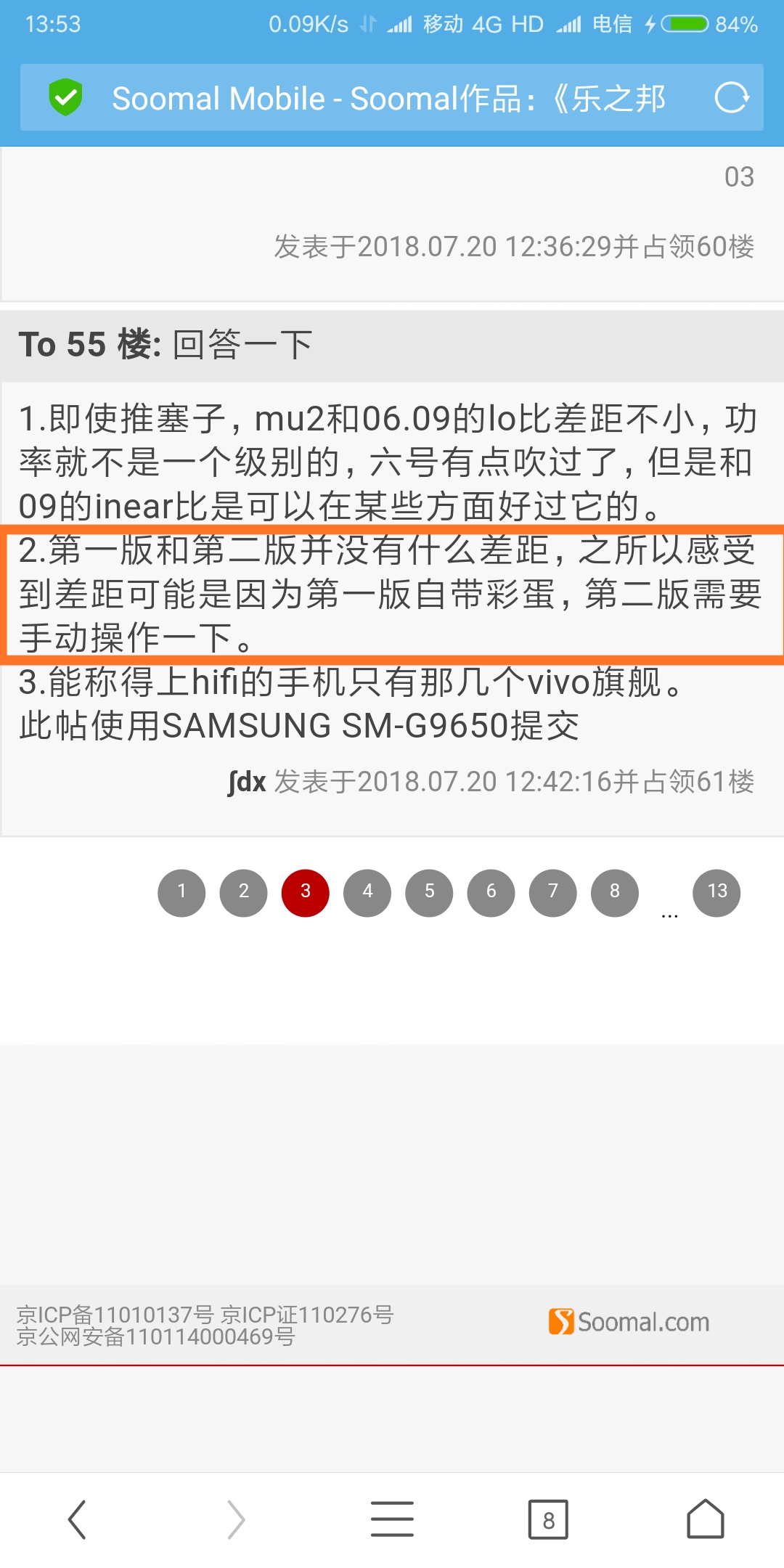This screenshot has width=784, height=1568.
Task: Tap the address bar showing Soomal Mobile
Action: (388, 98)
